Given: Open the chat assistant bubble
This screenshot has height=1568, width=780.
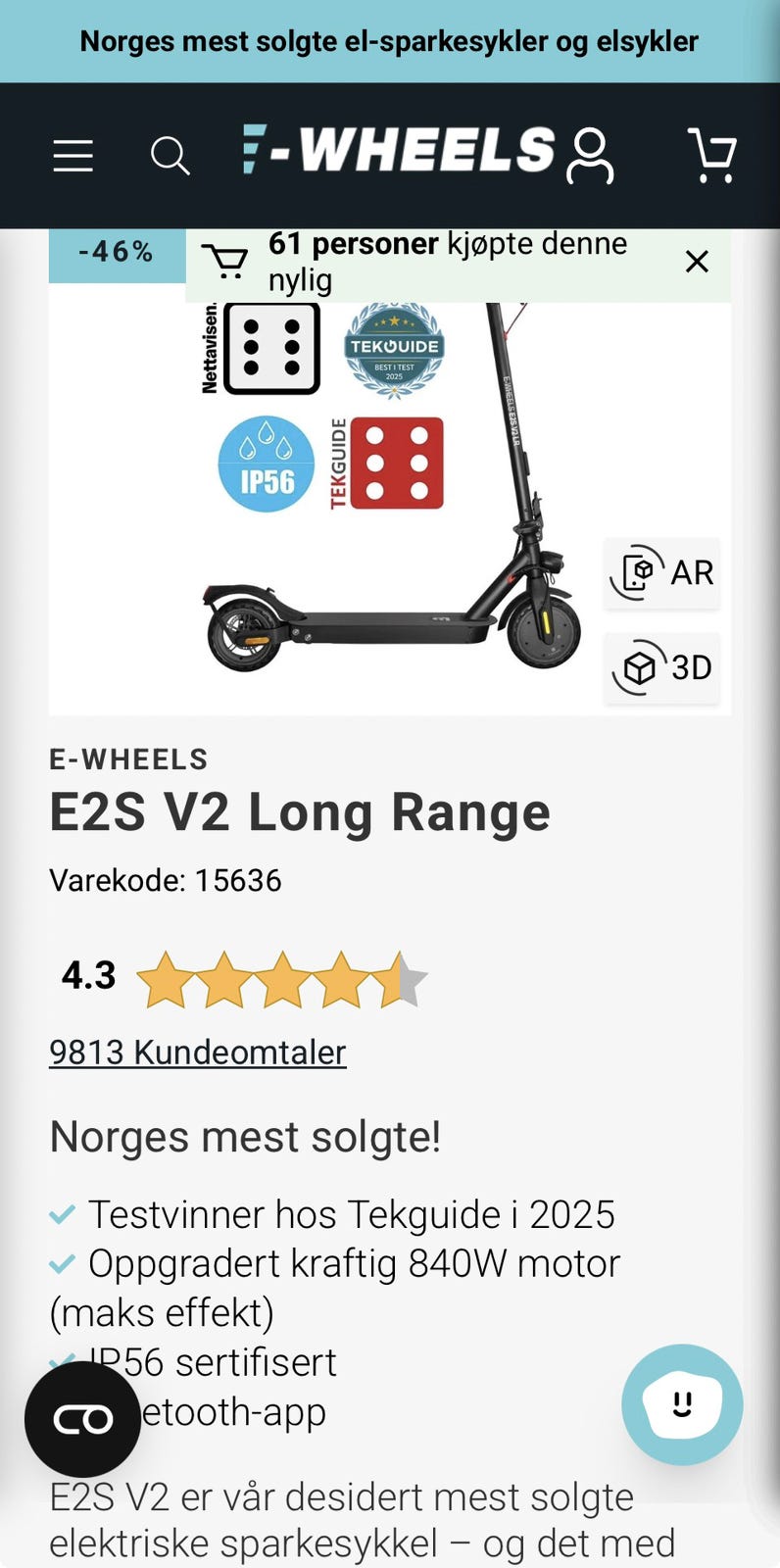Looking at the screenshot, I should 682,1404.
